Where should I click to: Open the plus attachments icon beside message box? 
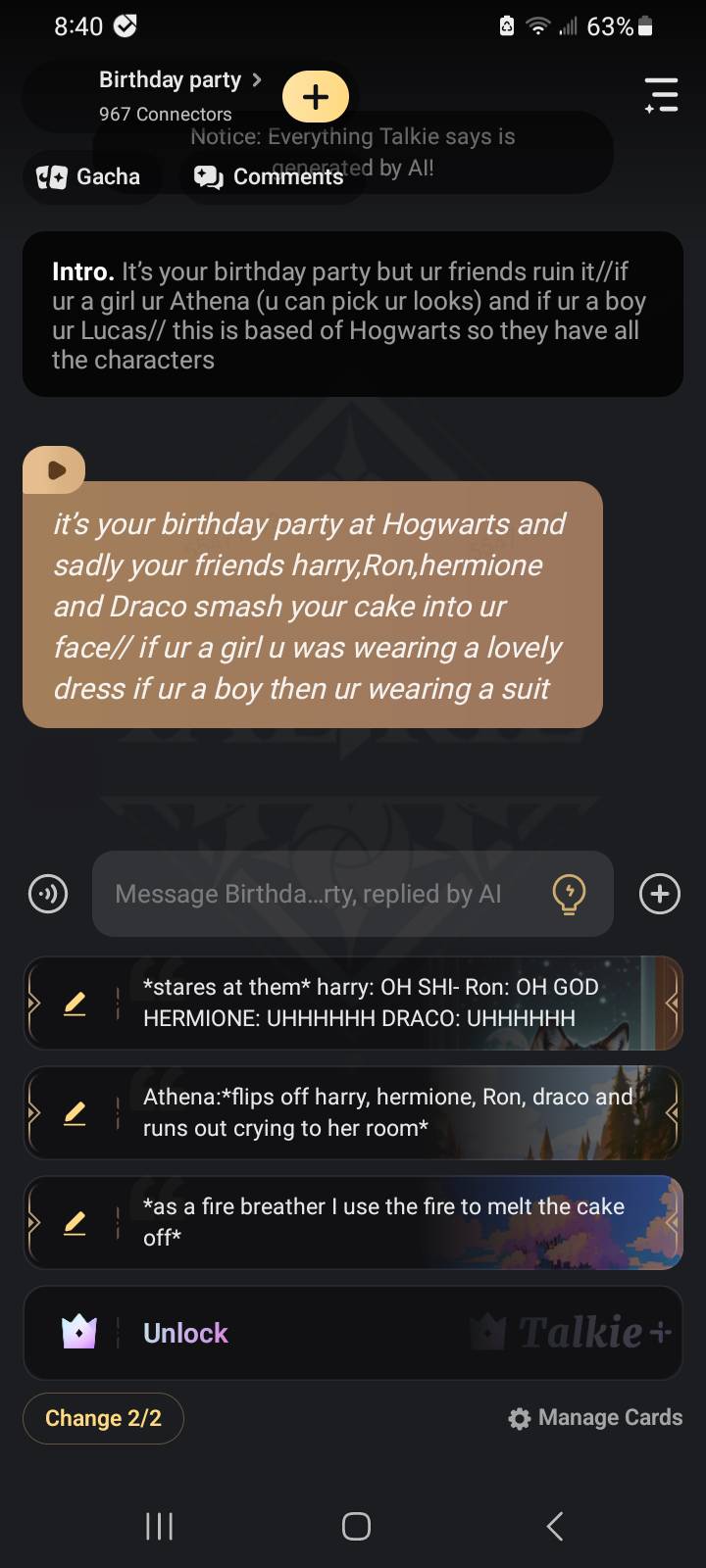pos(659,894)
